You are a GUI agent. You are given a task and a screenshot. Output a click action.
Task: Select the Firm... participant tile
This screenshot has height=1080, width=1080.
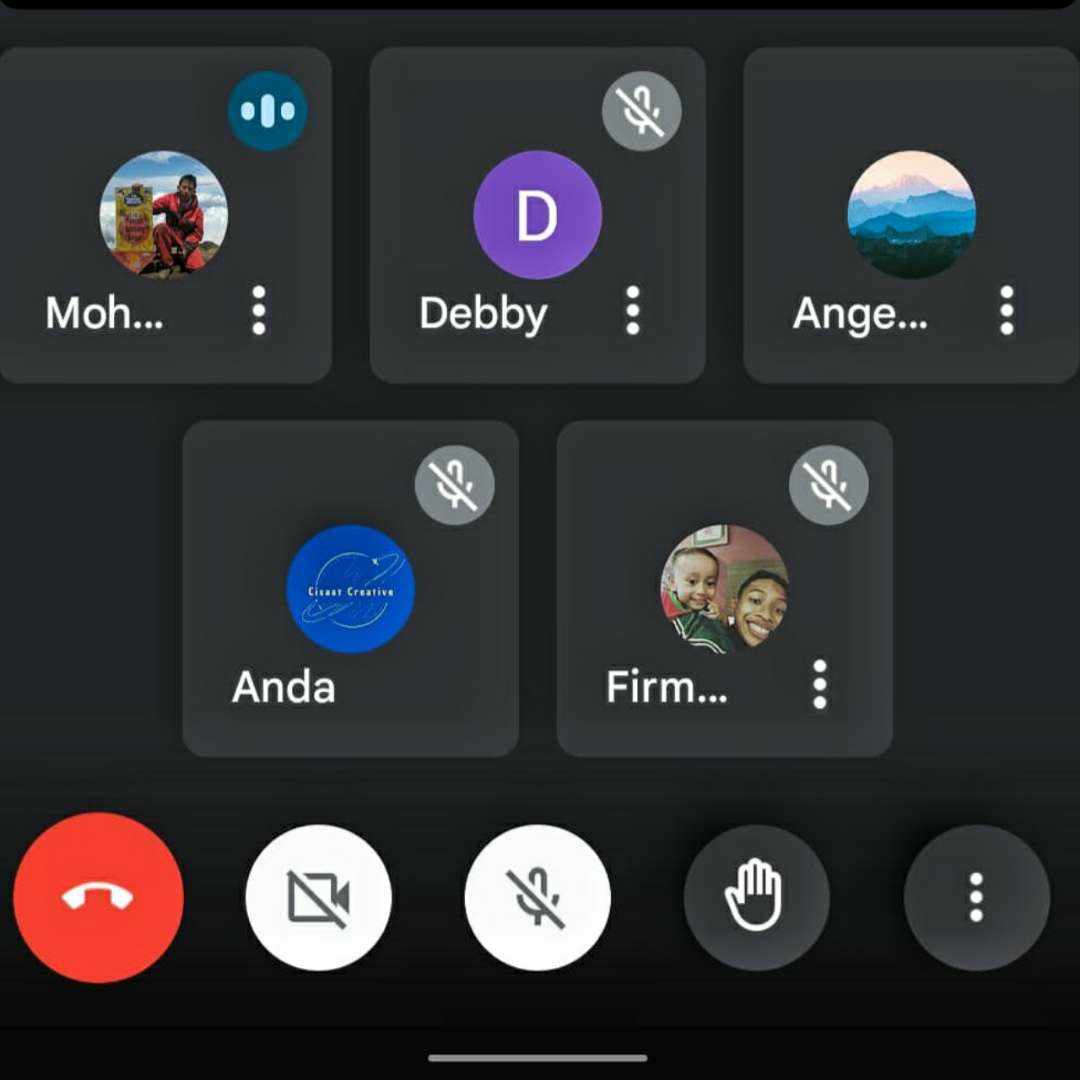[724, 589]
